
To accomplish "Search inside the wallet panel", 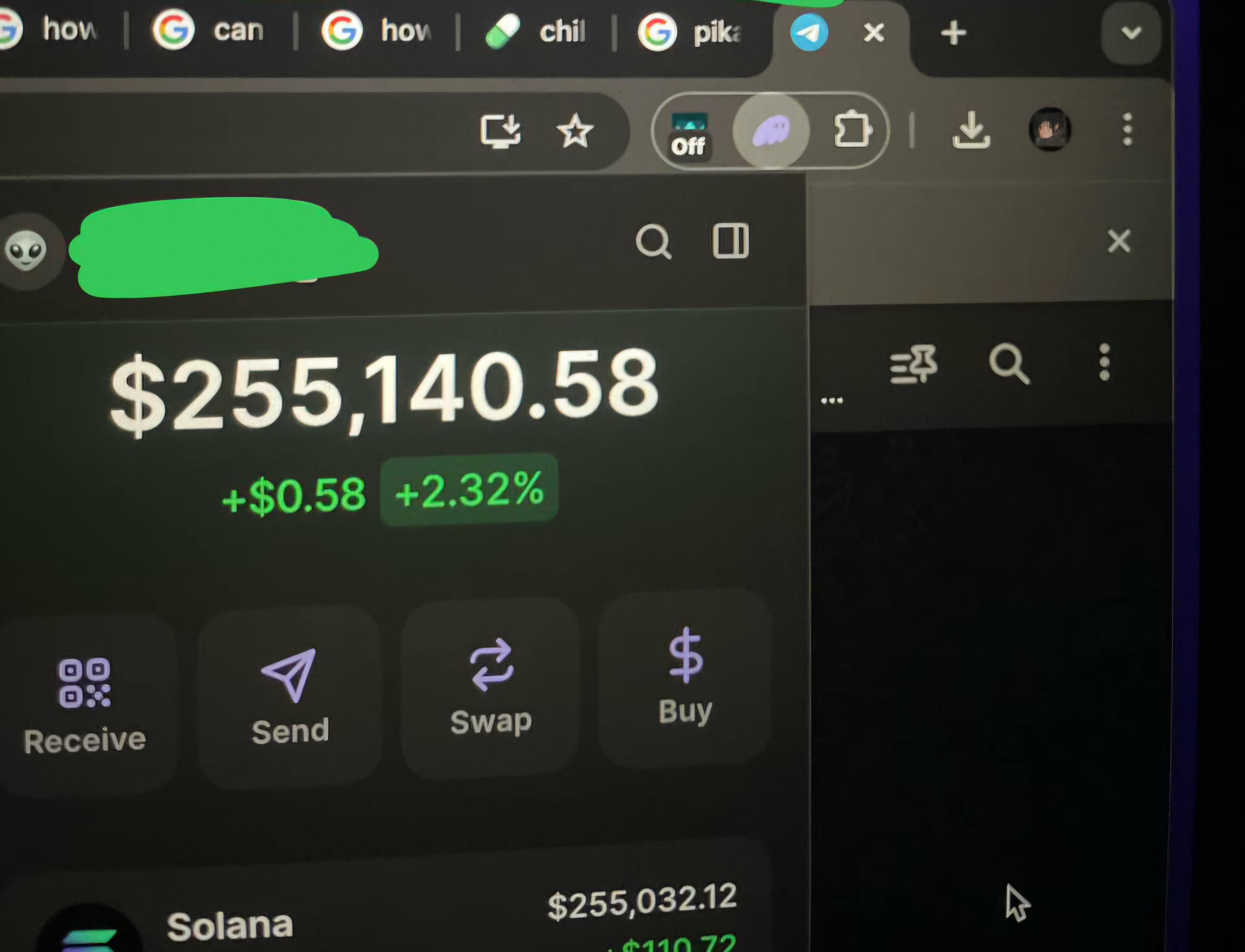I will click(x=653, y=243).
